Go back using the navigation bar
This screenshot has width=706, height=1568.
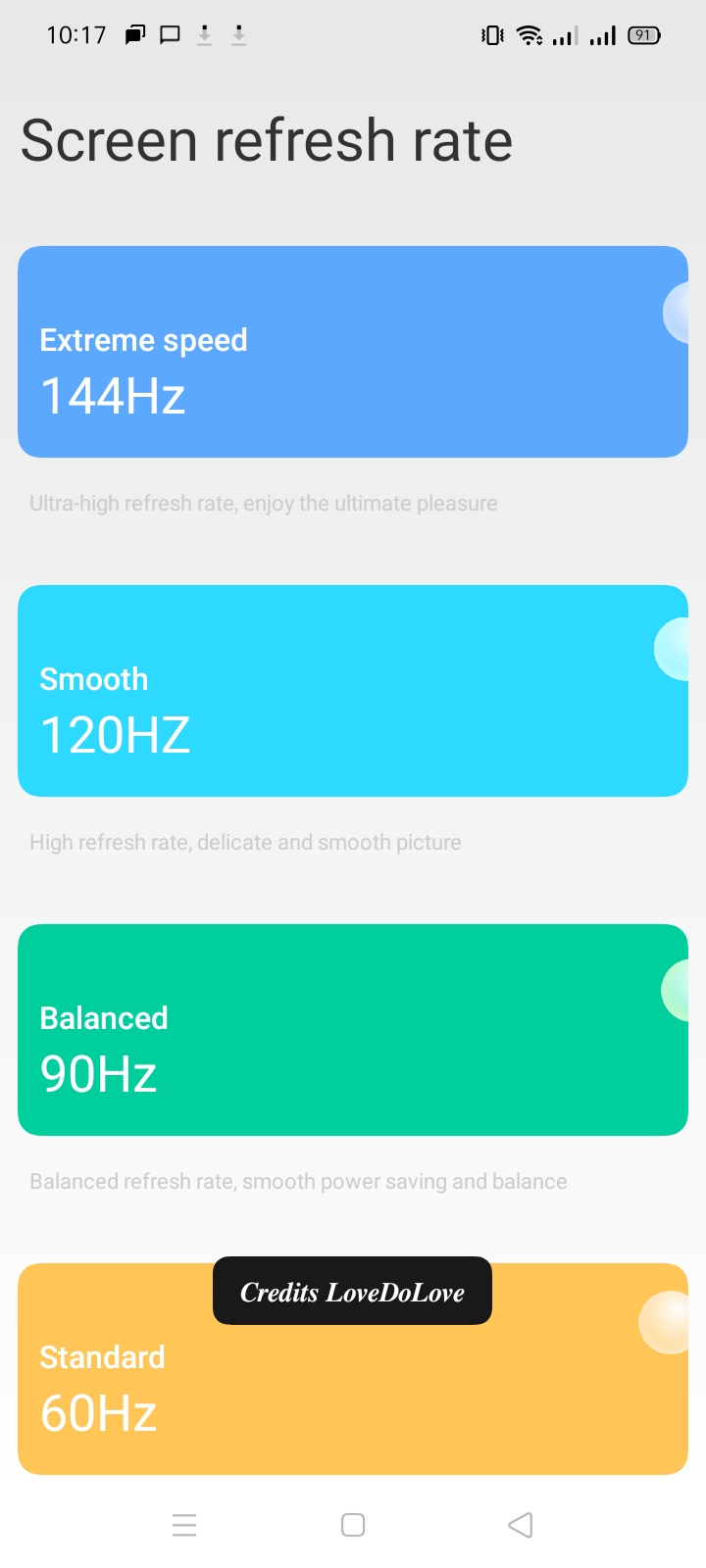[521, 1525]
